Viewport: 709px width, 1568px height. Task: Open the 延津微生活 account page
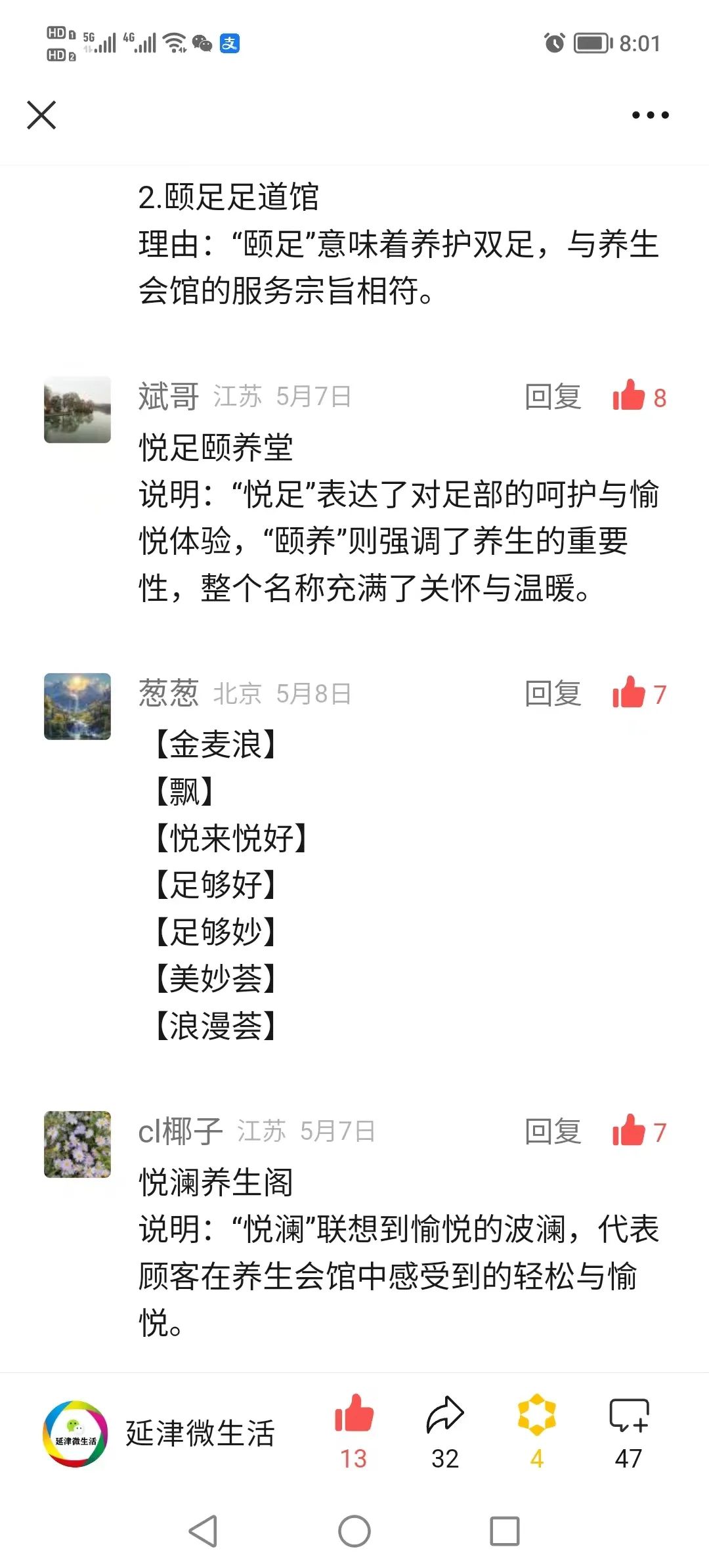click(158, 1433)
